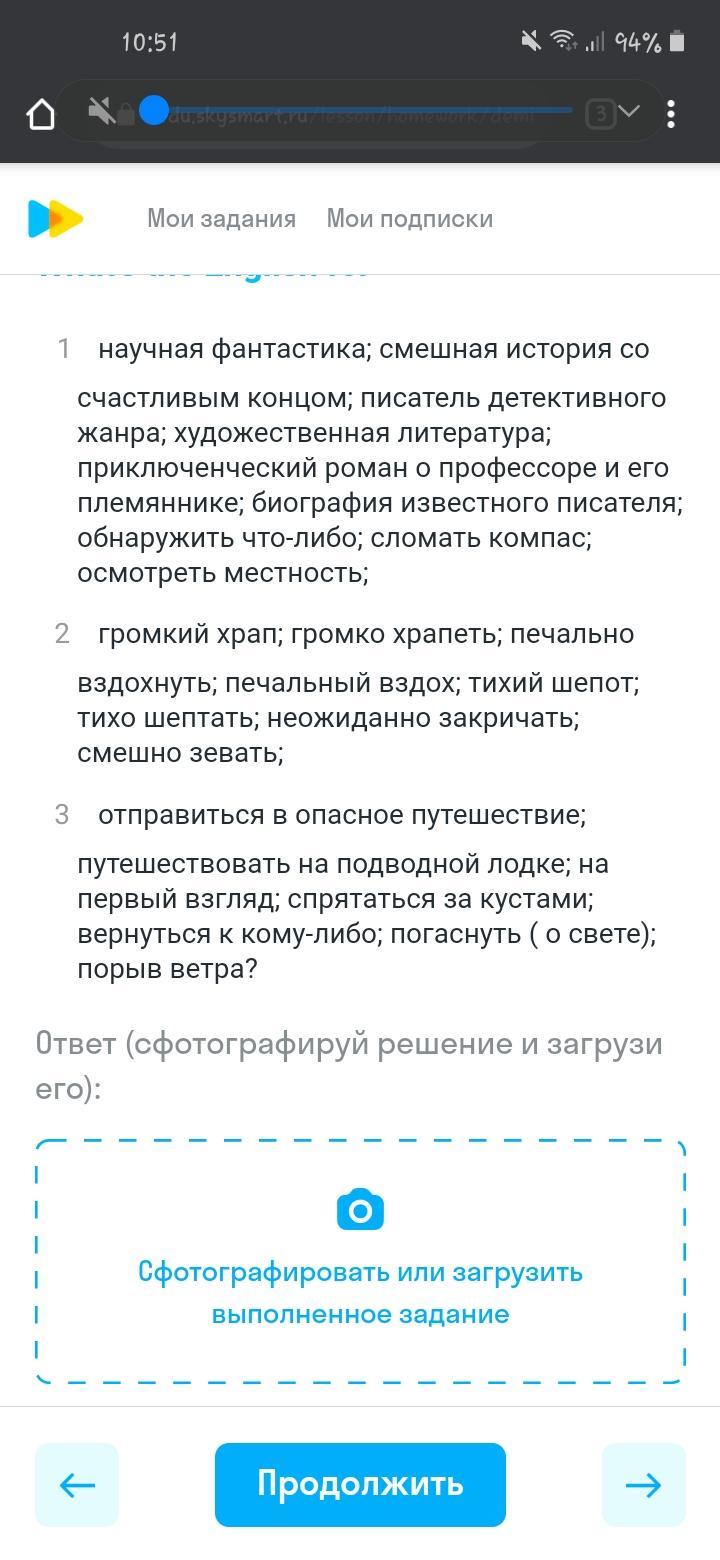Open the browser overflow menu
The image size is (720, 1560).
(x=671, y=114)
